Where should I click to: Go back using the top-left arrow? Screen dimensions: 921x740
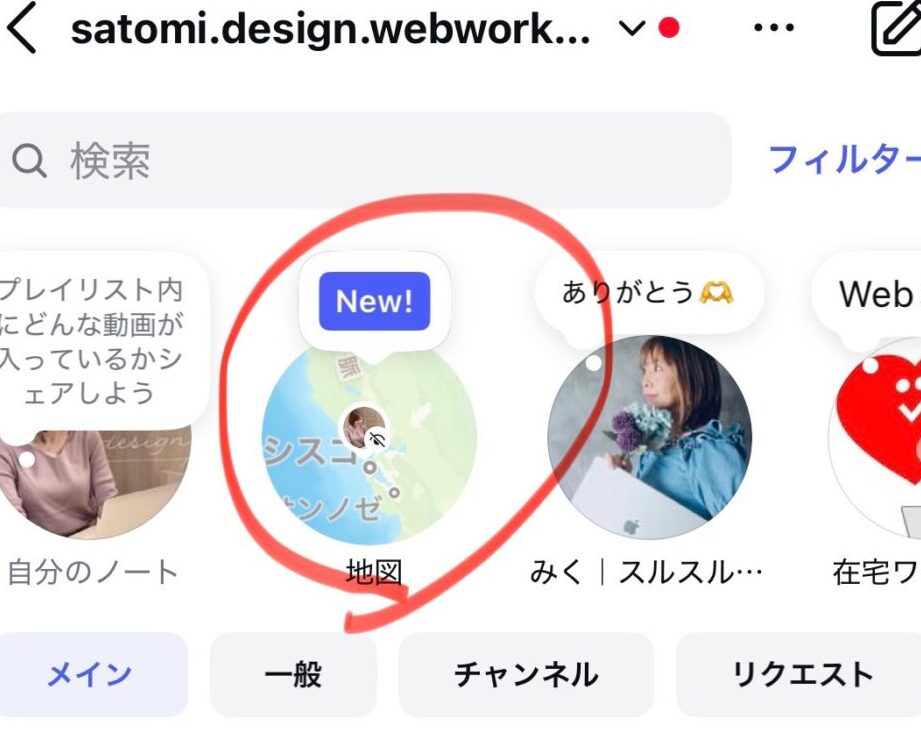pyautogui.click(x=22, y=30)
